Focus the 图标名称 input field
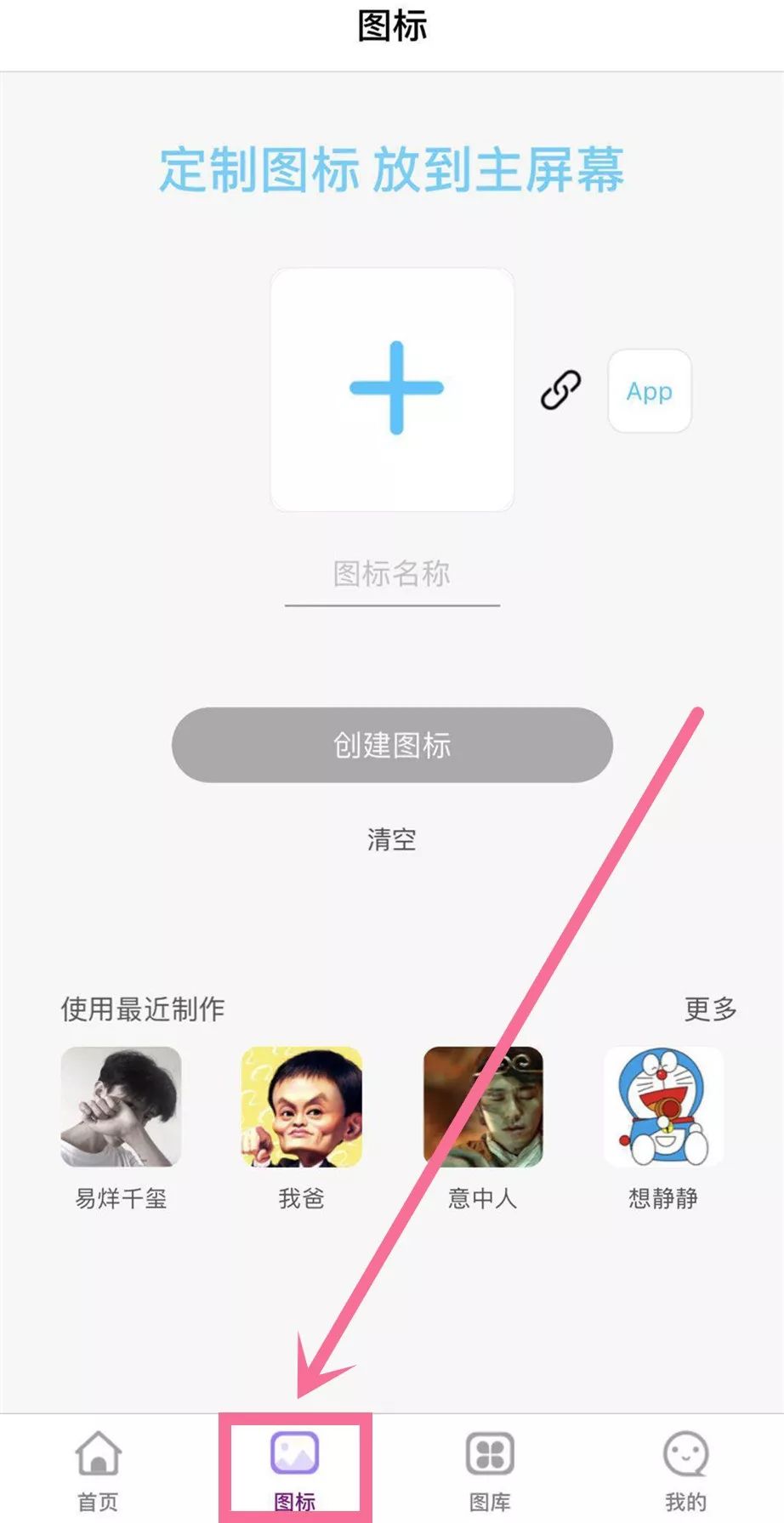 392,574
